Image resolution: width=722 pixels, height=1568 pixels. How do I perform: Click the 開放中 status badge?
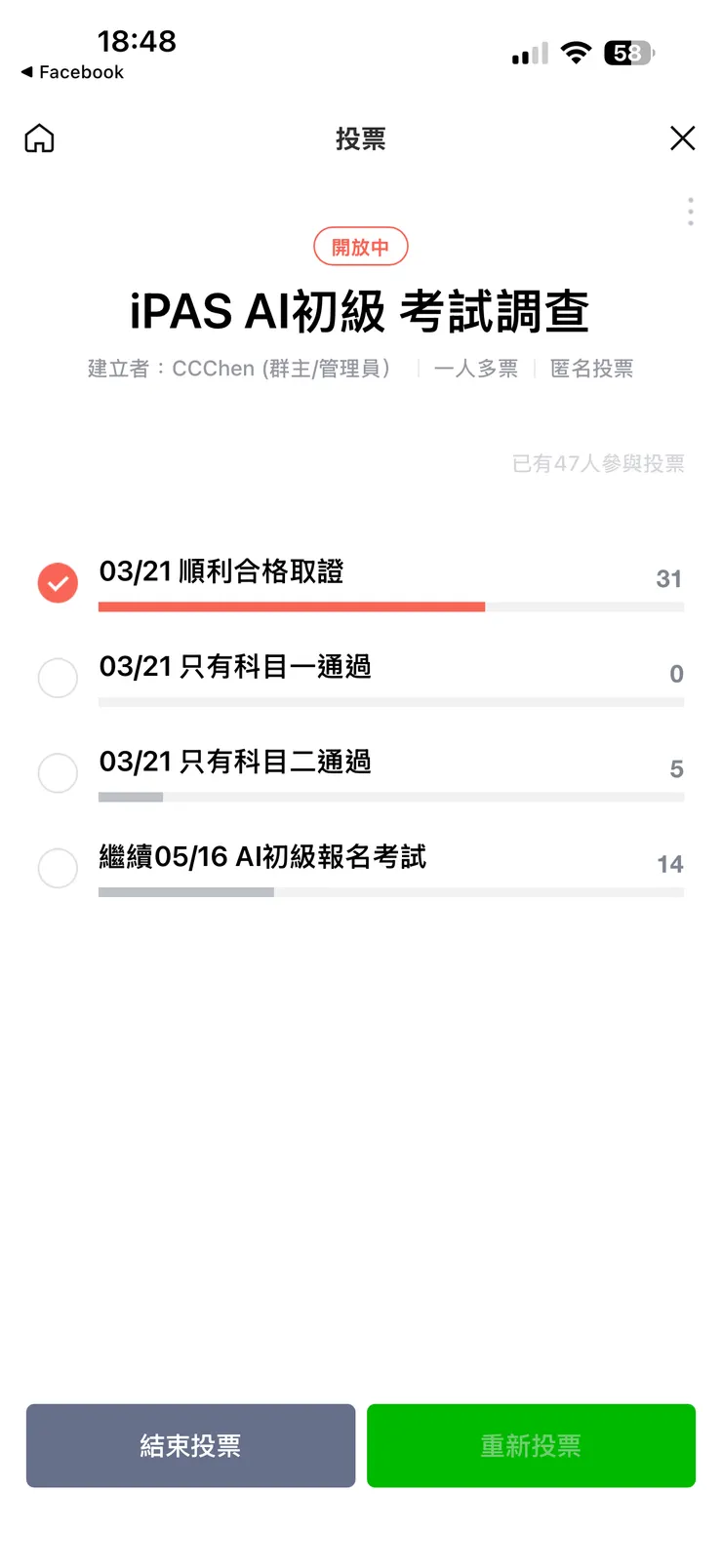coord(361,247)
